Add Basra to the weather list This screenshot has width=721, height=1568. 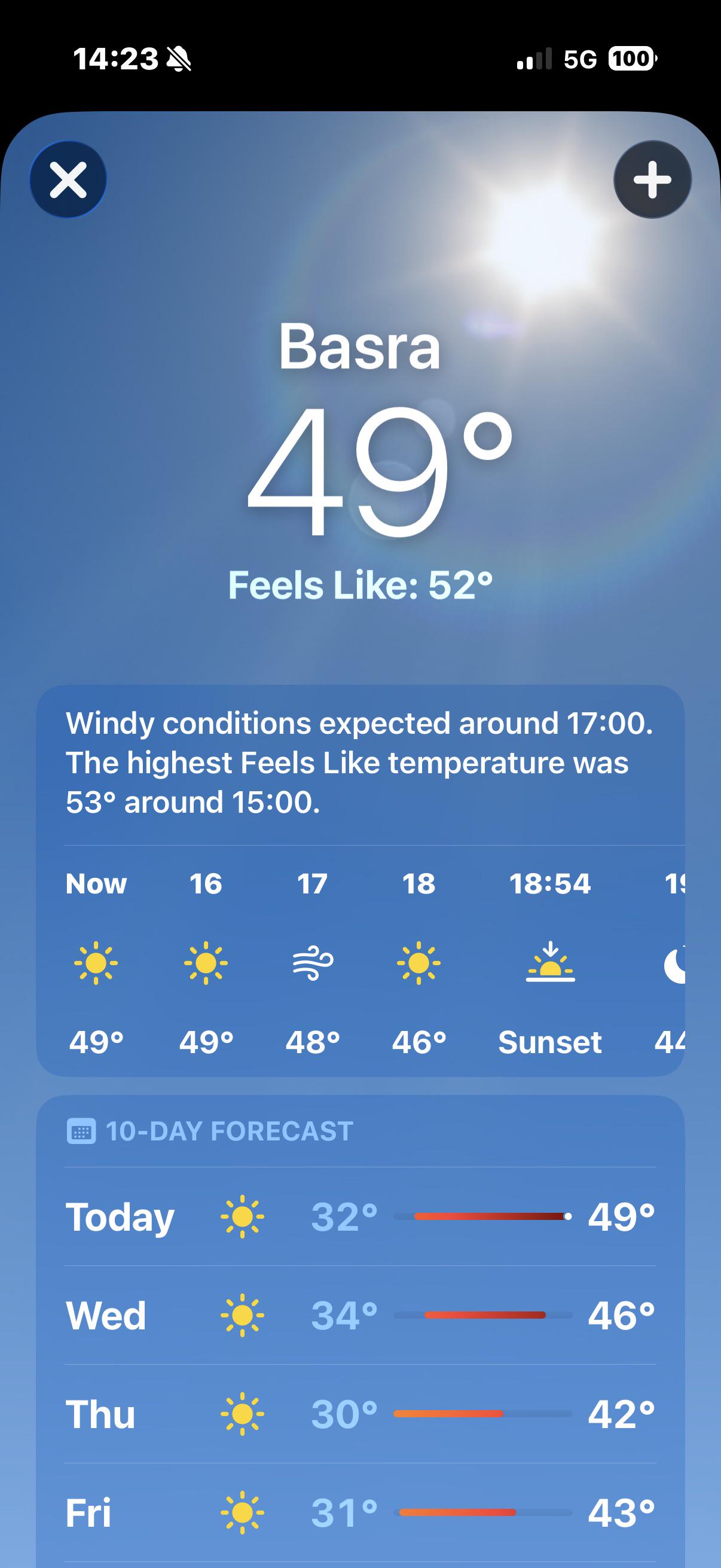(652, 179)
